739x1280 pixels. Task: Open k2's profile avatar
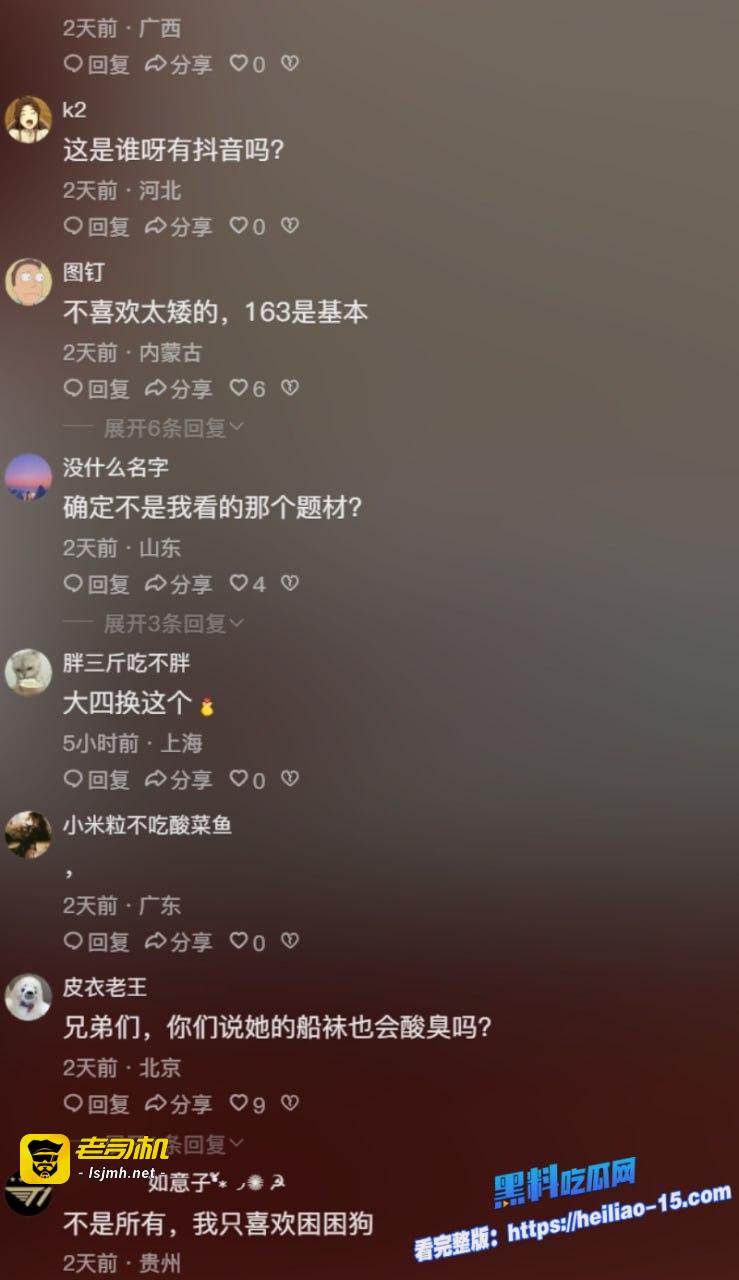point(28,120)
